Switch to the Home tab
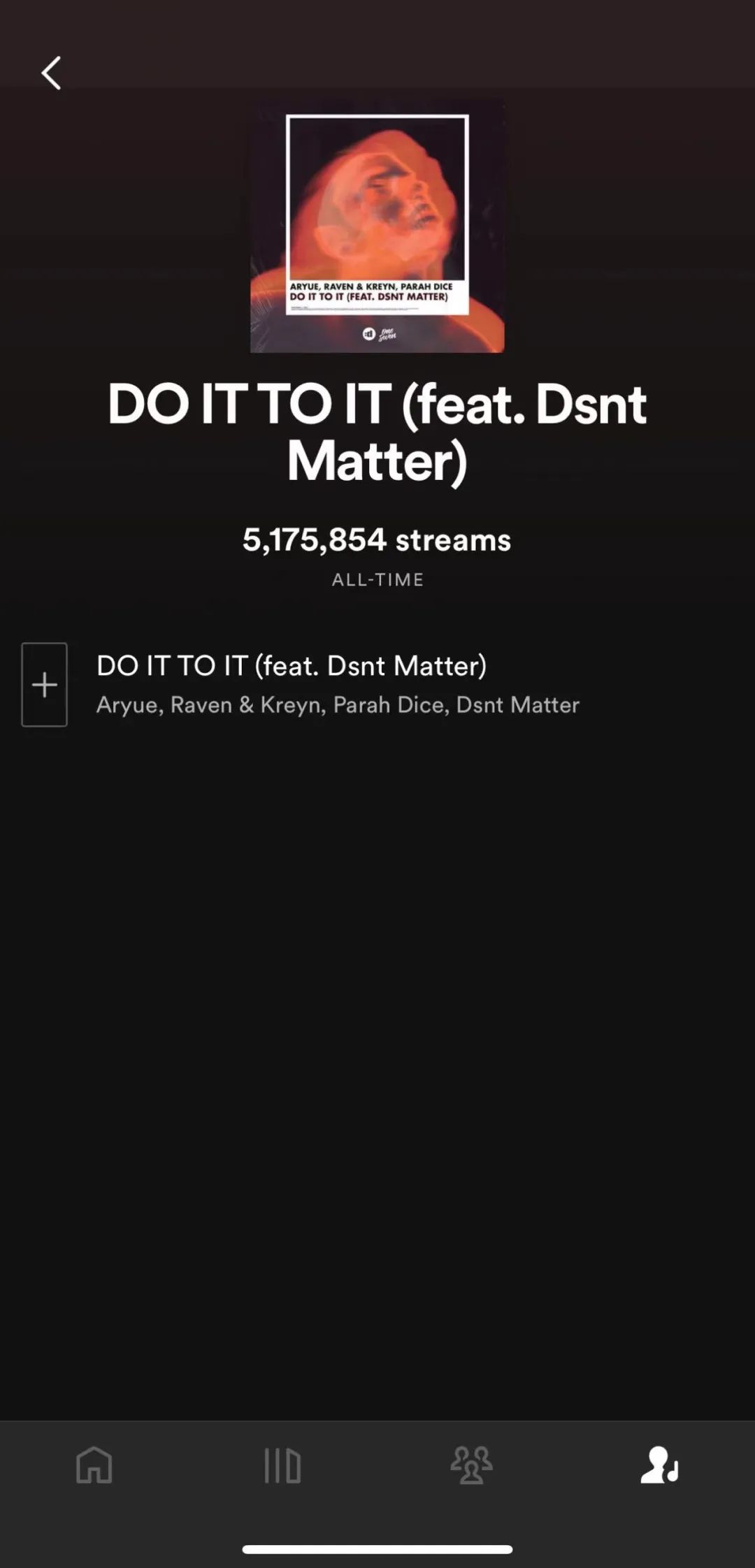 coord(94,1465)
